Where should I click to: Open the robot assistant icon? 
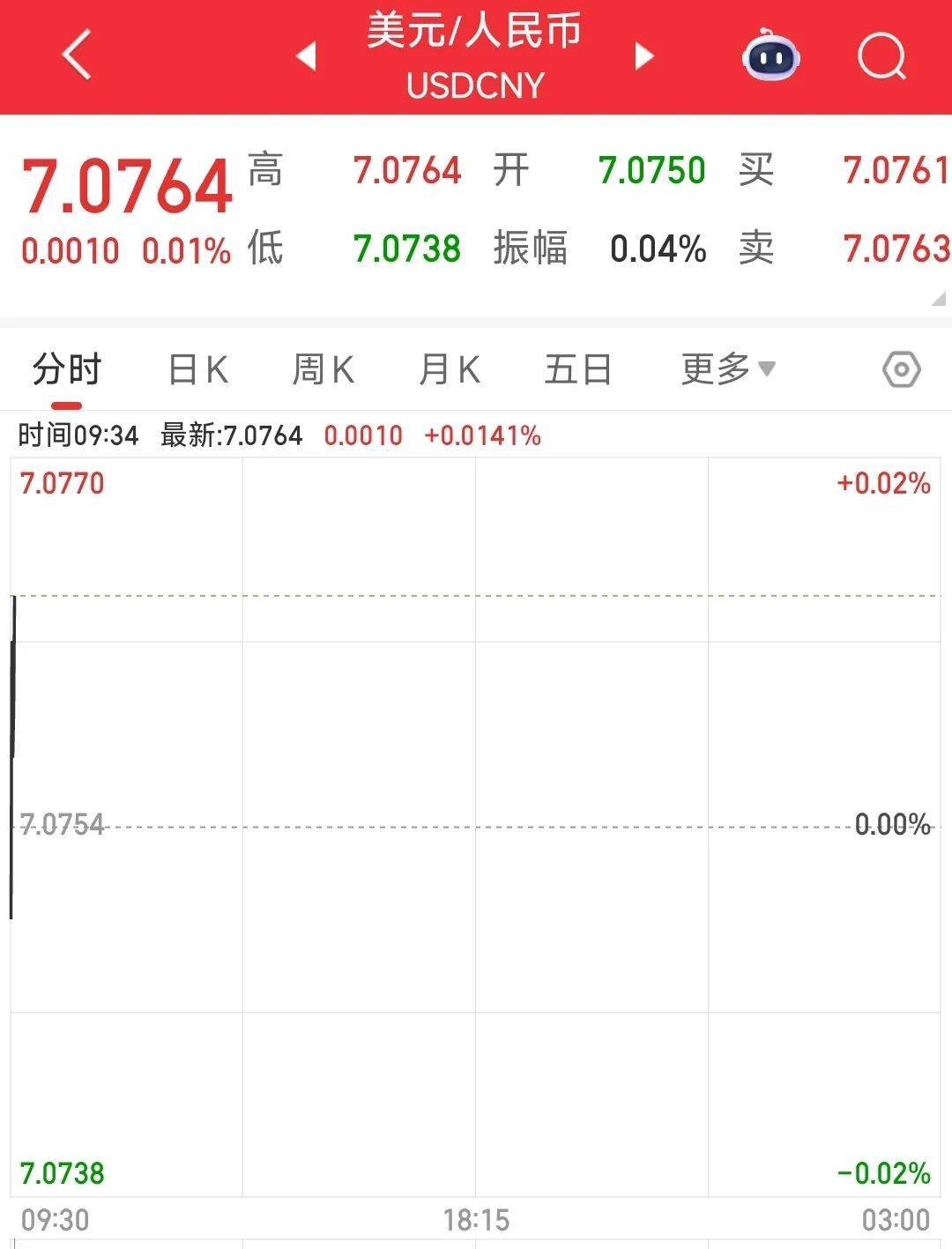point(770,56)
